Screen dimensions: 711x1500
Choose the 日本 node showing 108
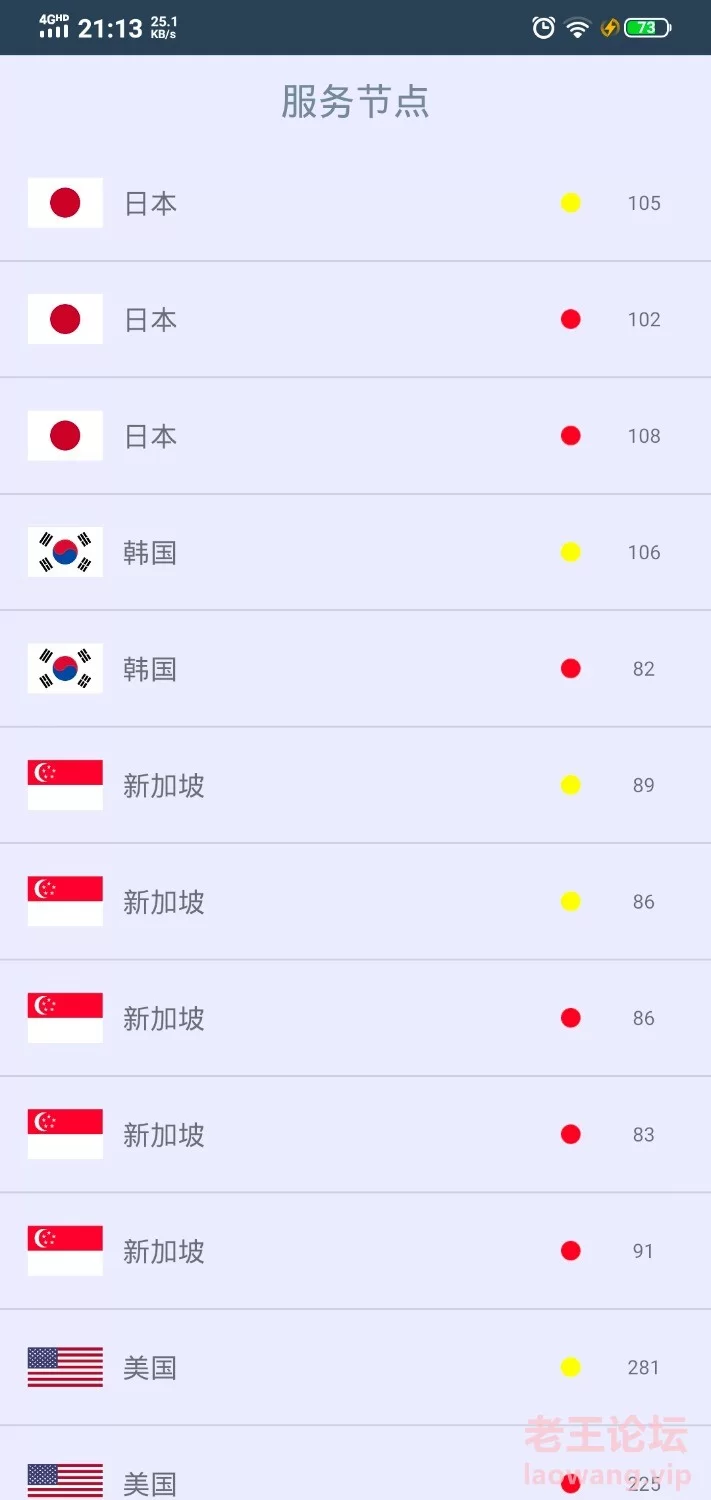pos(355,436)
